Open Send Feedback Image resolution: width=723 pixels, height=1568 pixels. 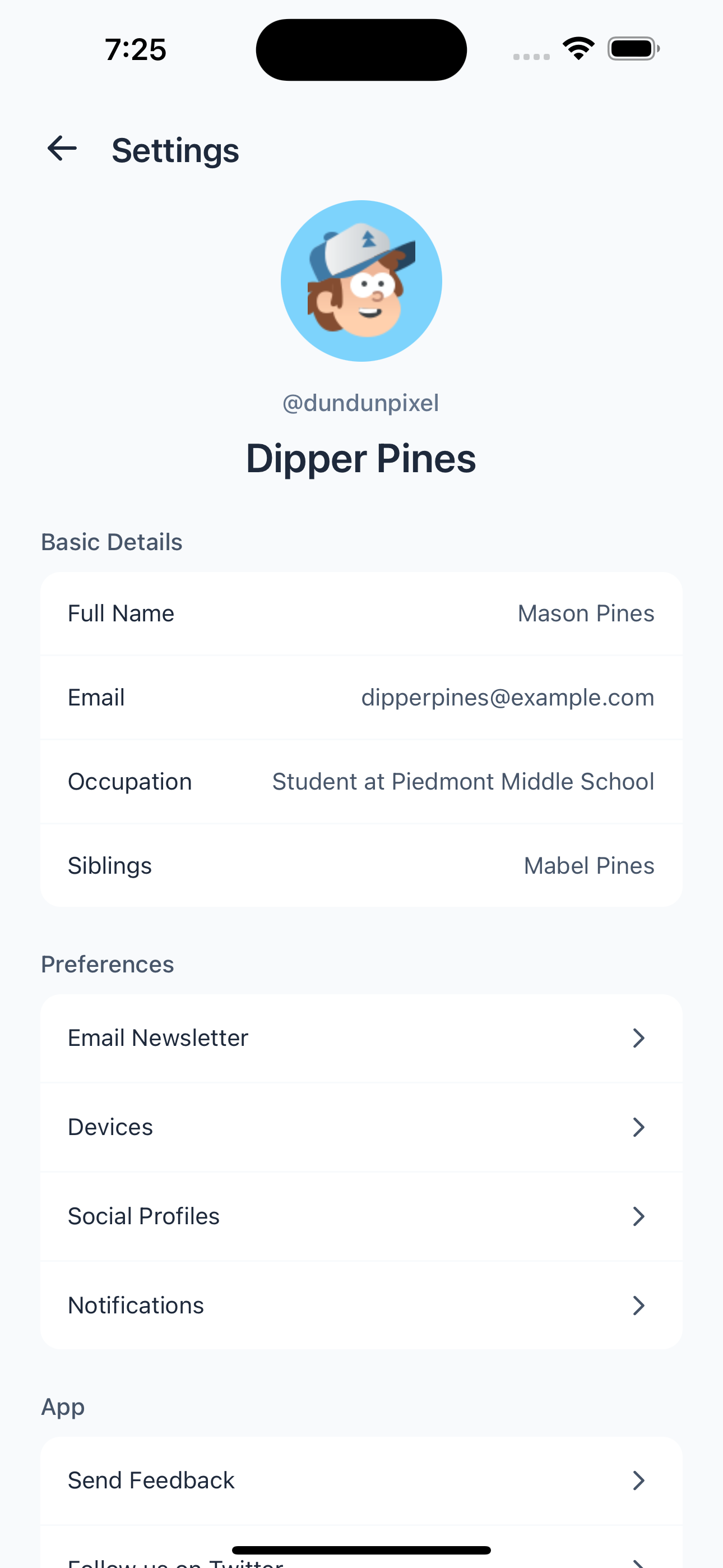coord(361,1481)
